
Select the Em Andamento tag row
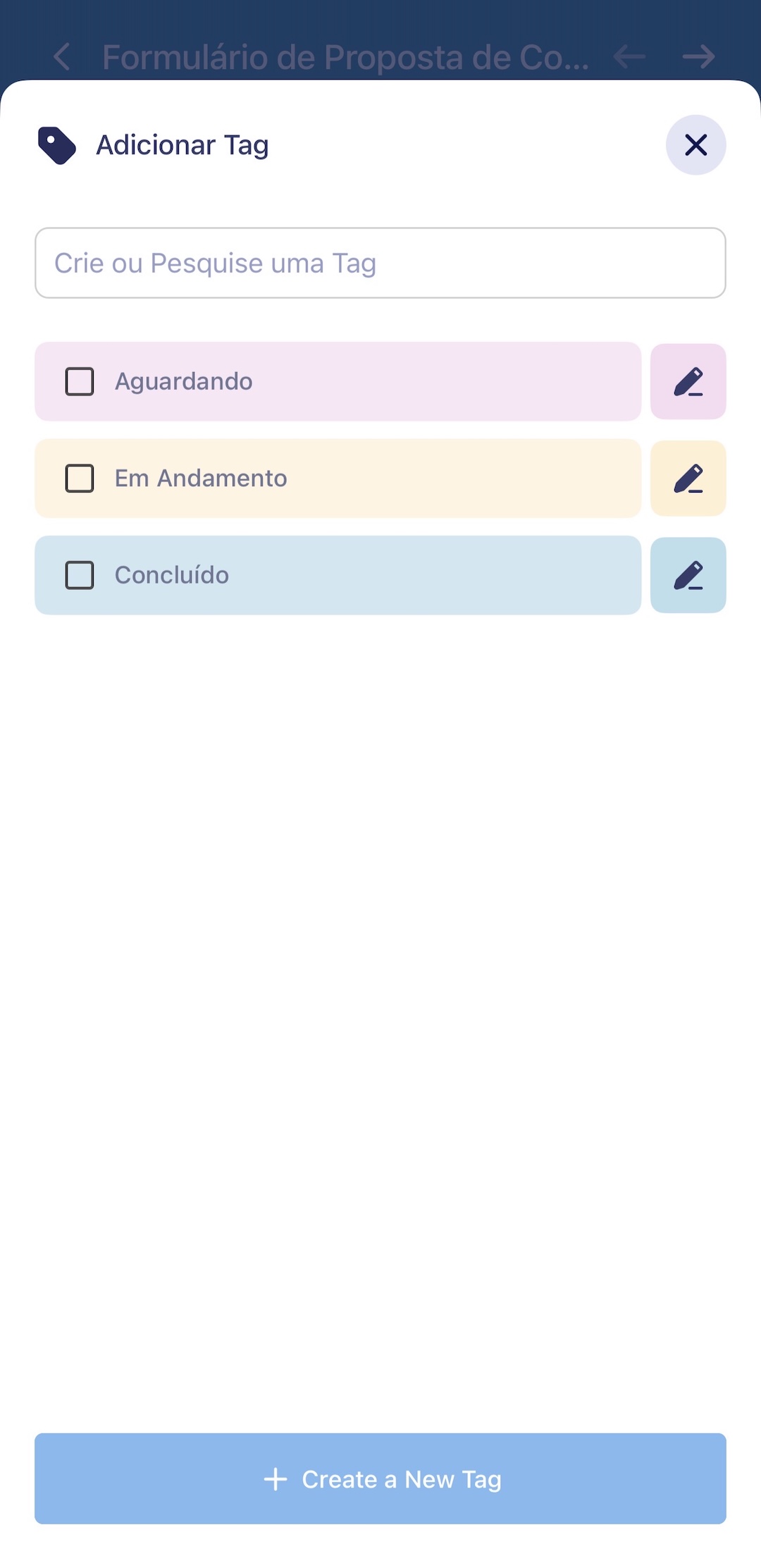[x=338, y=478]
